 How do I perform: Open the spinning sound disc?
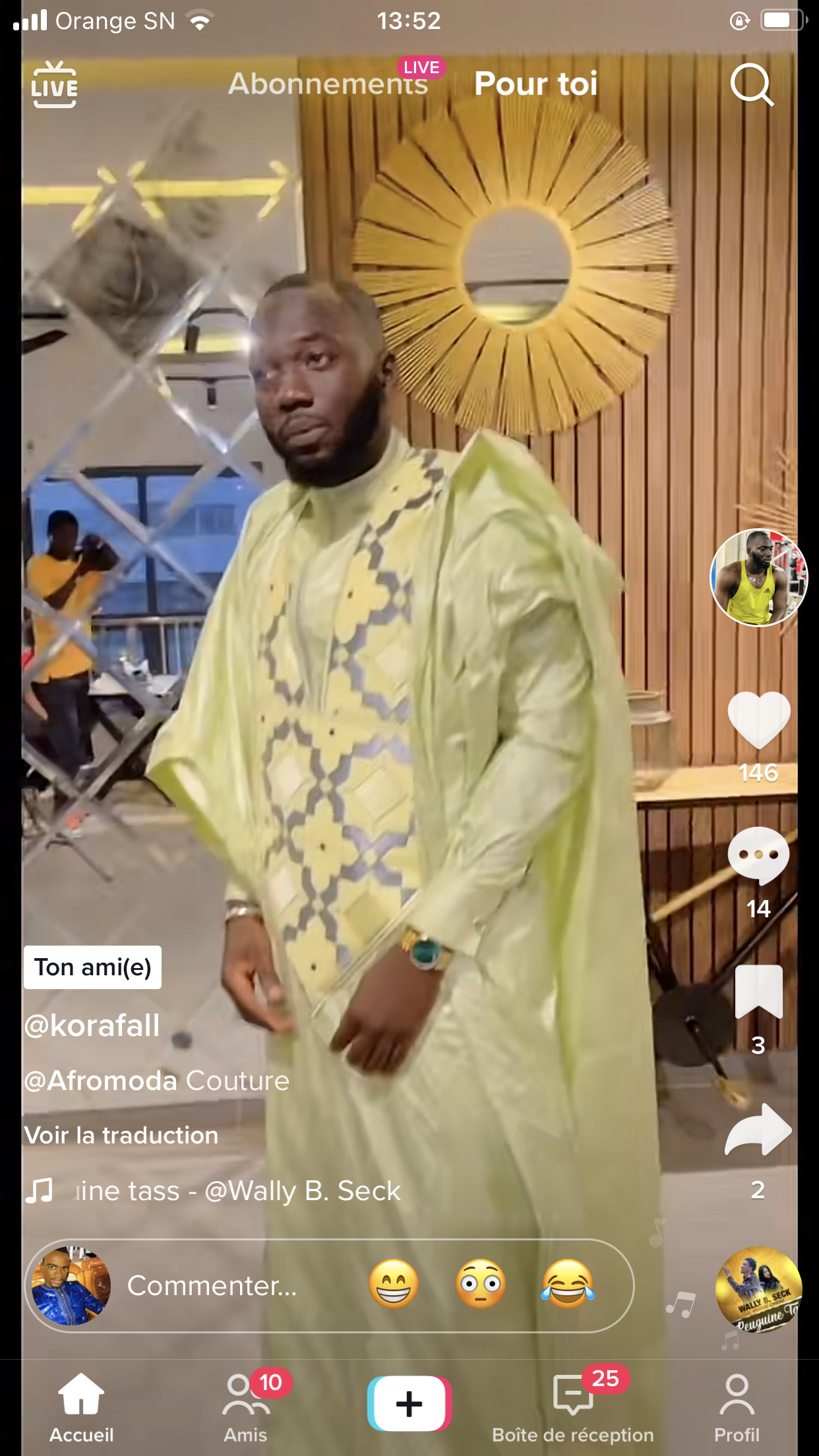758,1289
